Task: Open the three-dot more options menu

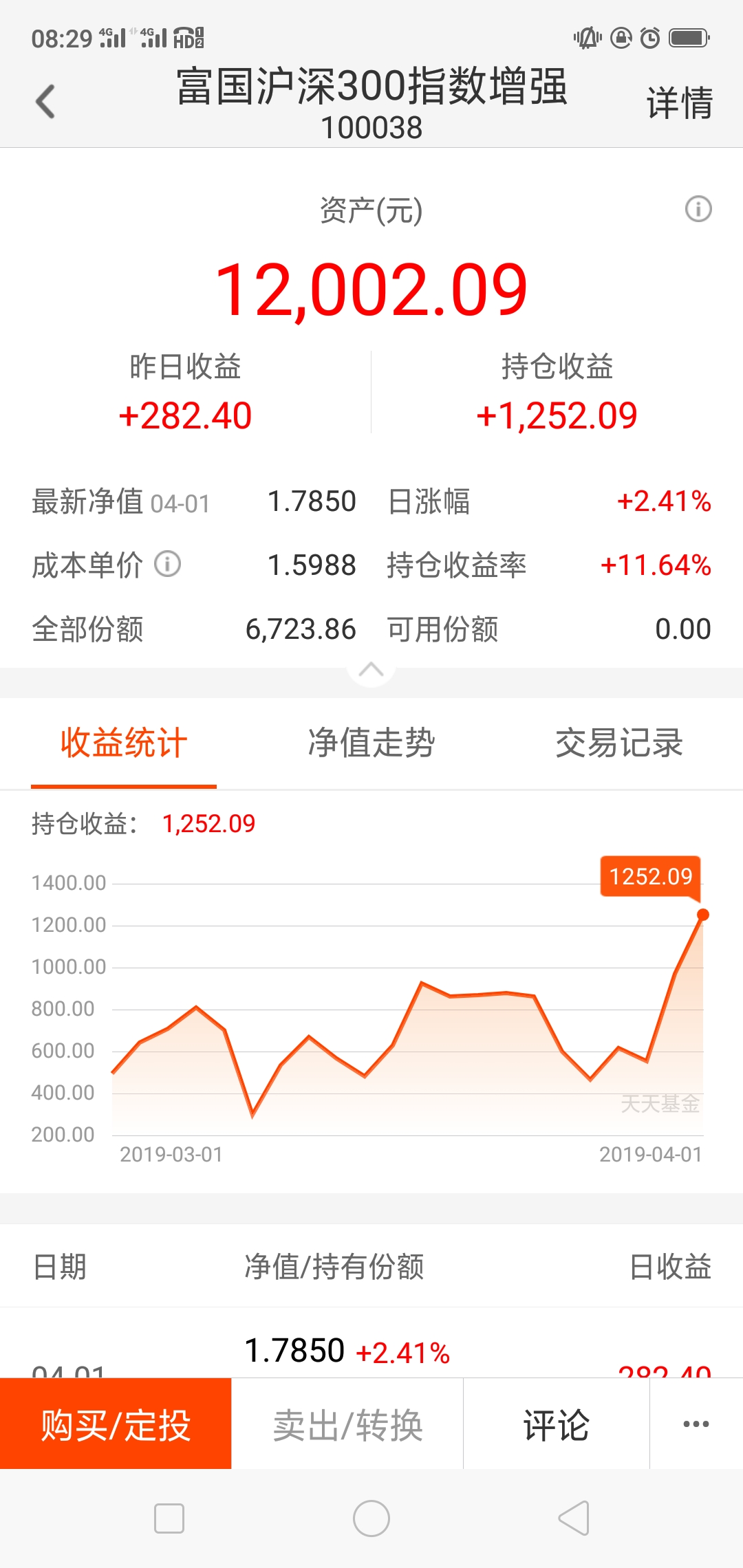Action: (x=696, y=1424)
